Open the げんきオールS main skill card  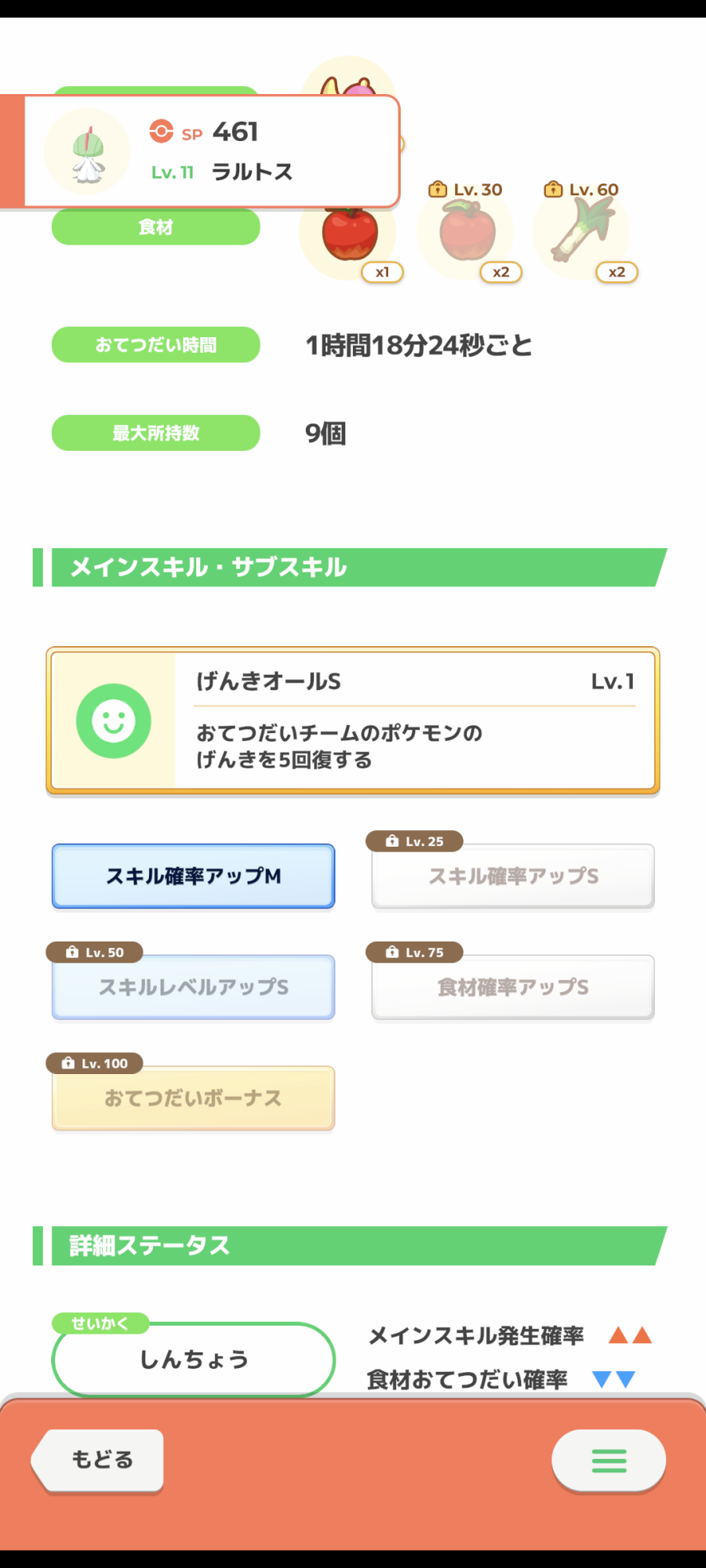coord(353,720)
